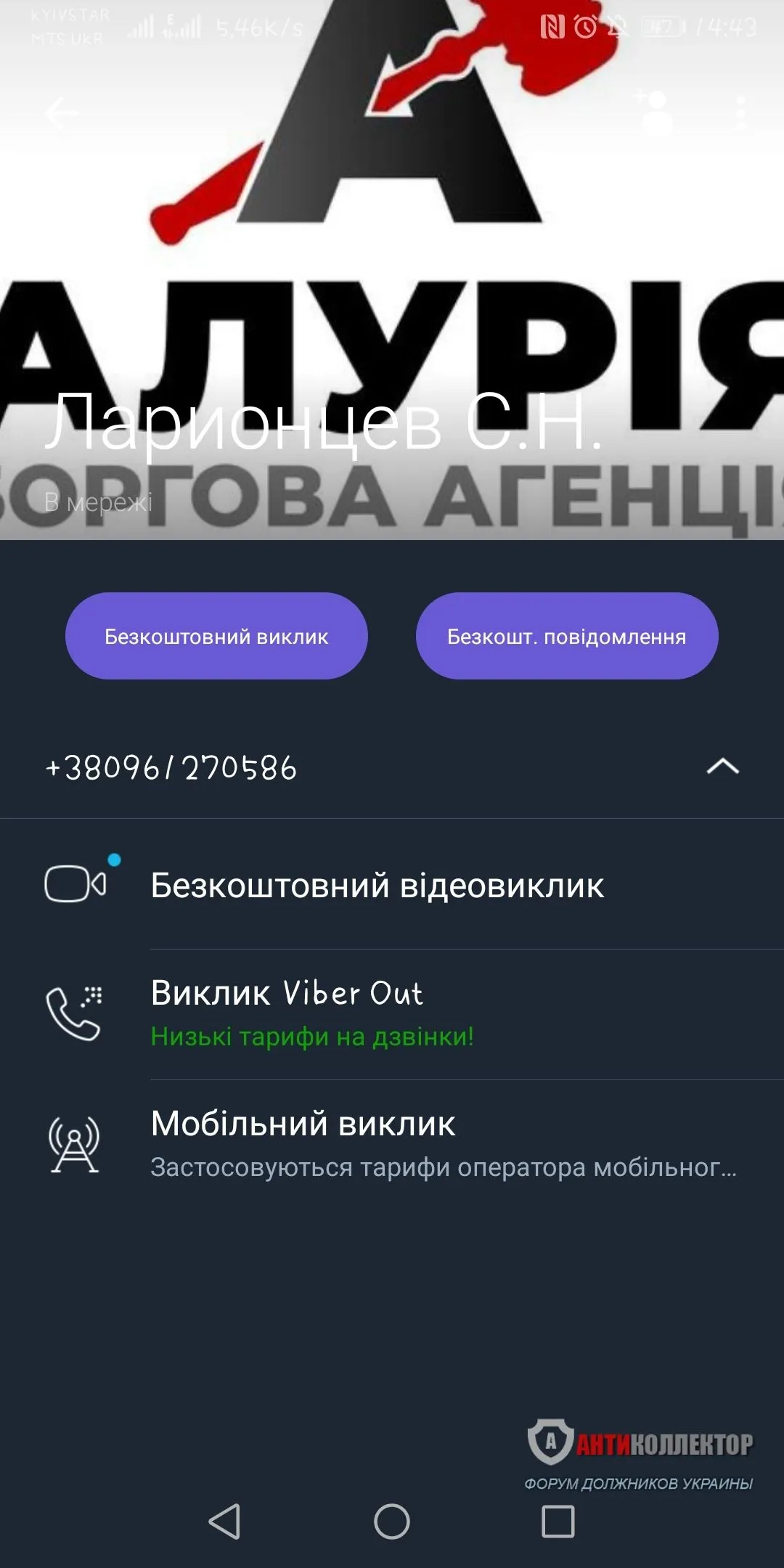Add this contact via the person icon
This screenshot has height=1568, width=784.
click(x=653, y=113)
